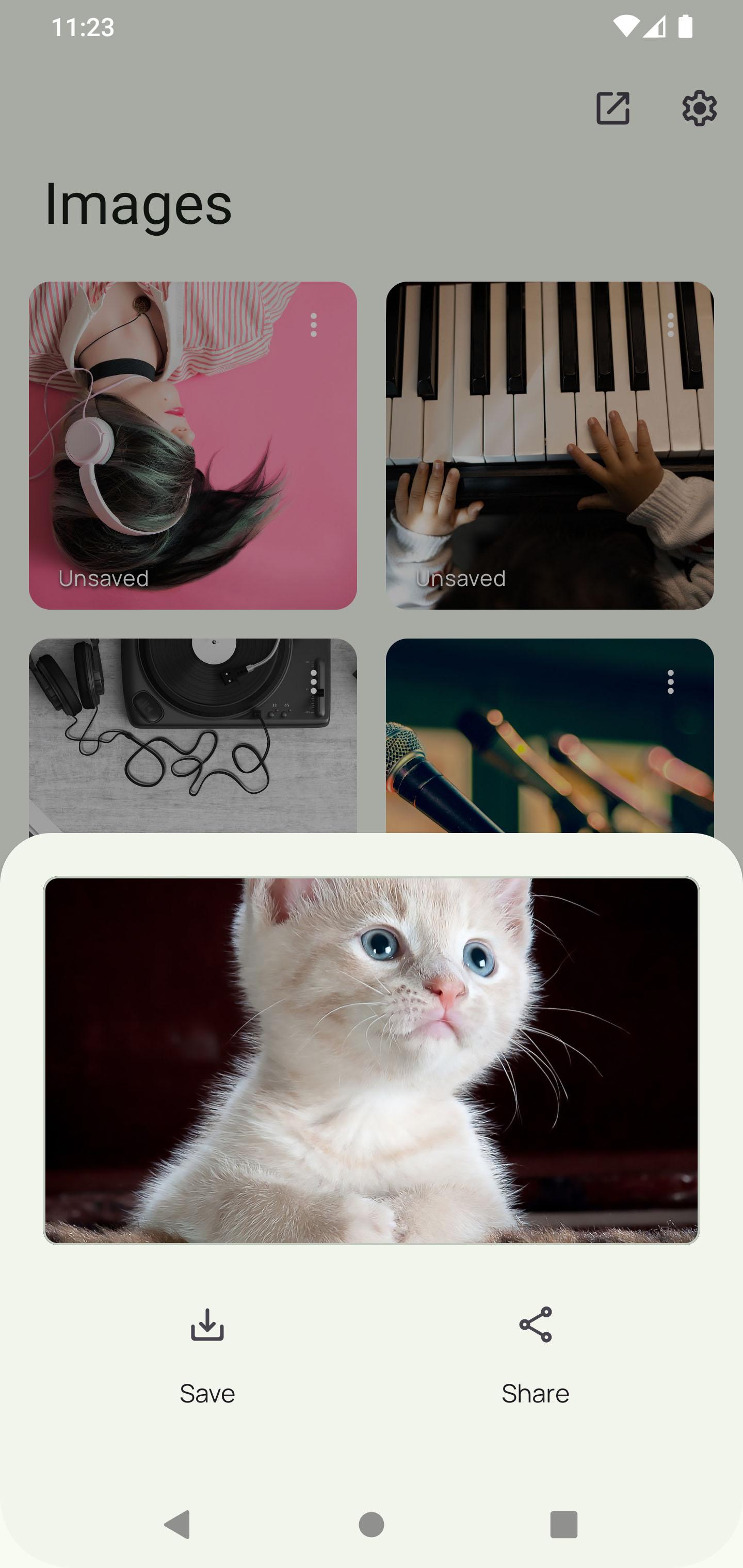
Task: Open the kitten image preview
Action: tap(371, 1060)
